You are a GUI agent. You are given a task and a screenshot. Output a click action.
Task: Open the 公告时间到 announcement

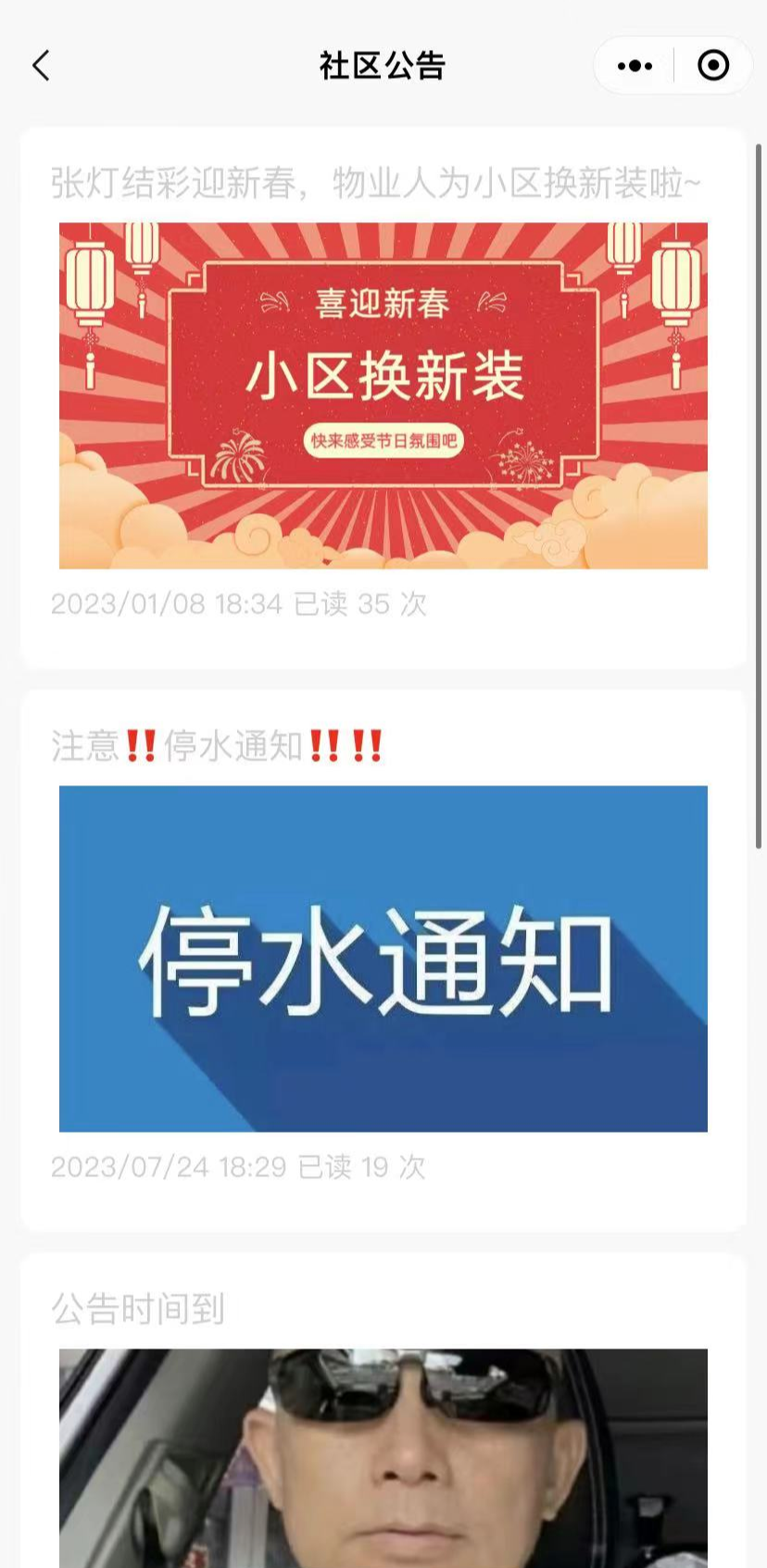click(x=139, y=1309)
